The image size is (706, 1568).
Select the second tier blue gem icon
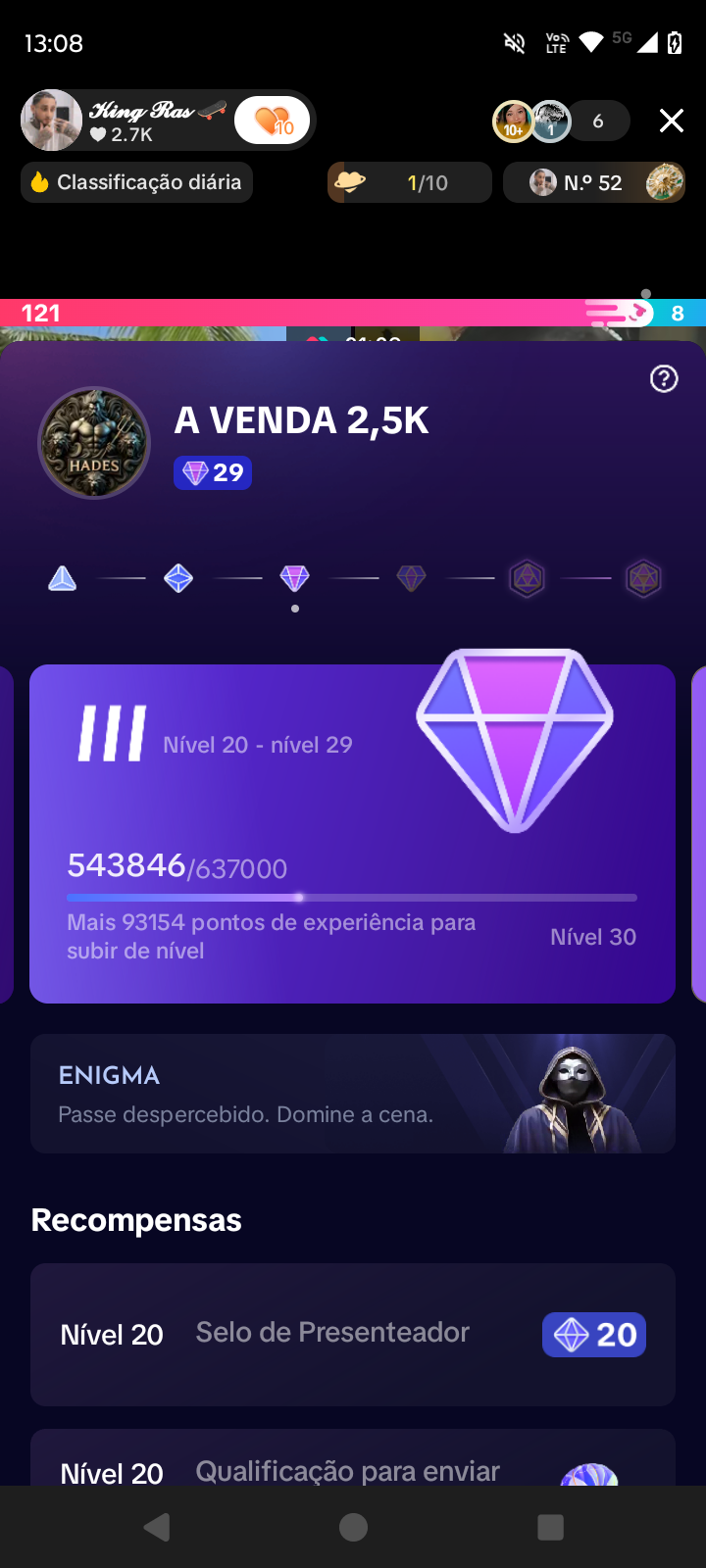point(178,579)
